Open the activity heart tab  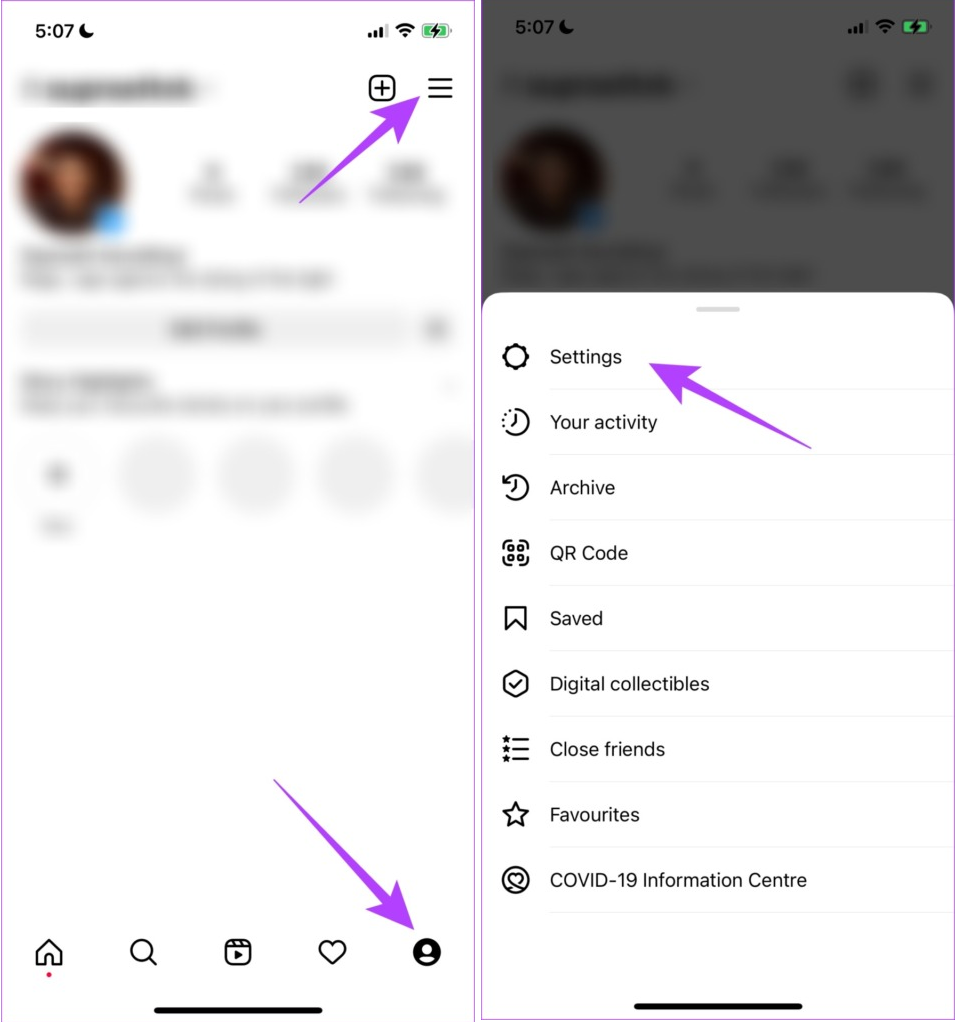coord(332,952)
